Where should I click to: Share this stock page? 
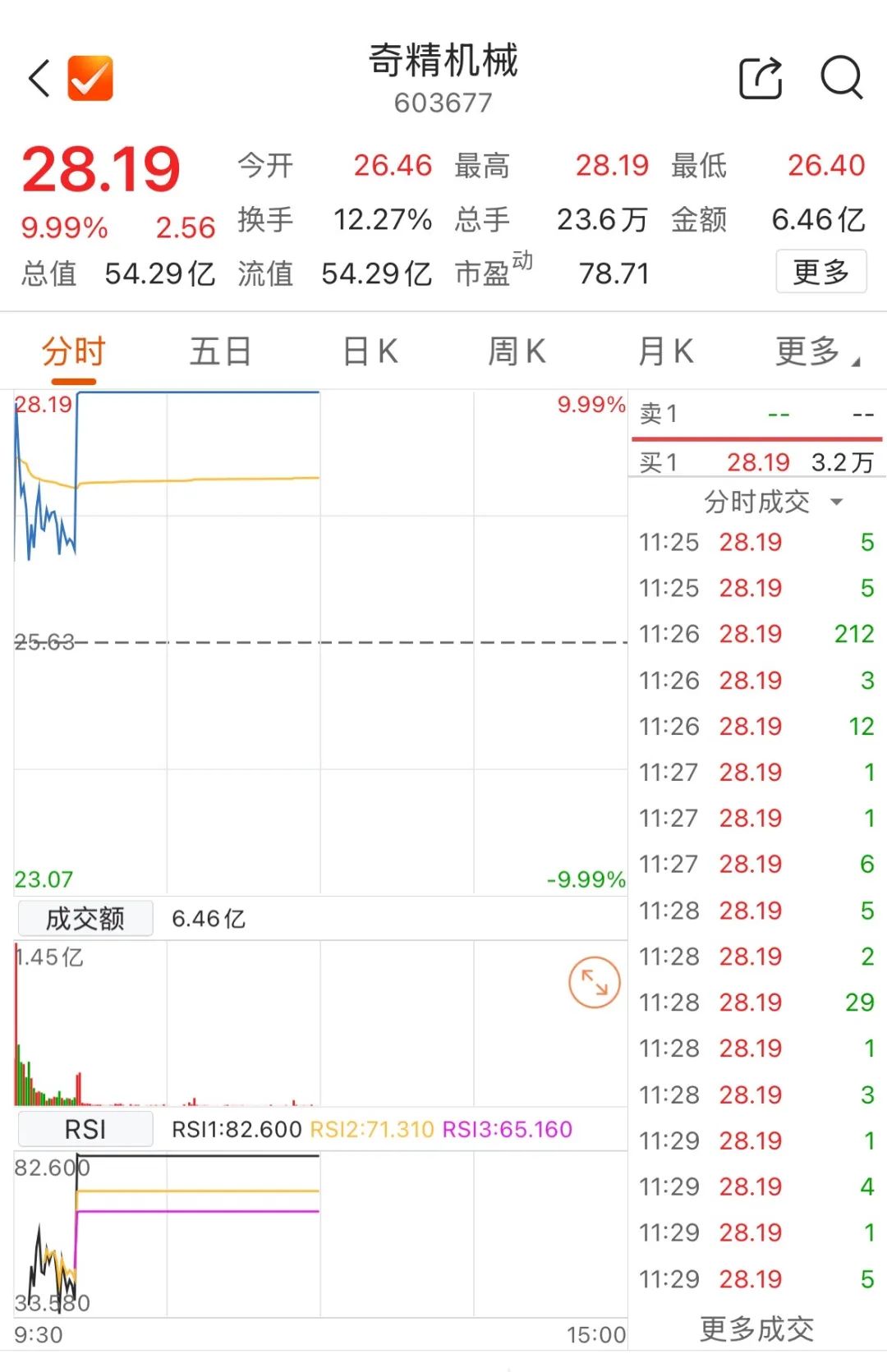tap(761, 79)
